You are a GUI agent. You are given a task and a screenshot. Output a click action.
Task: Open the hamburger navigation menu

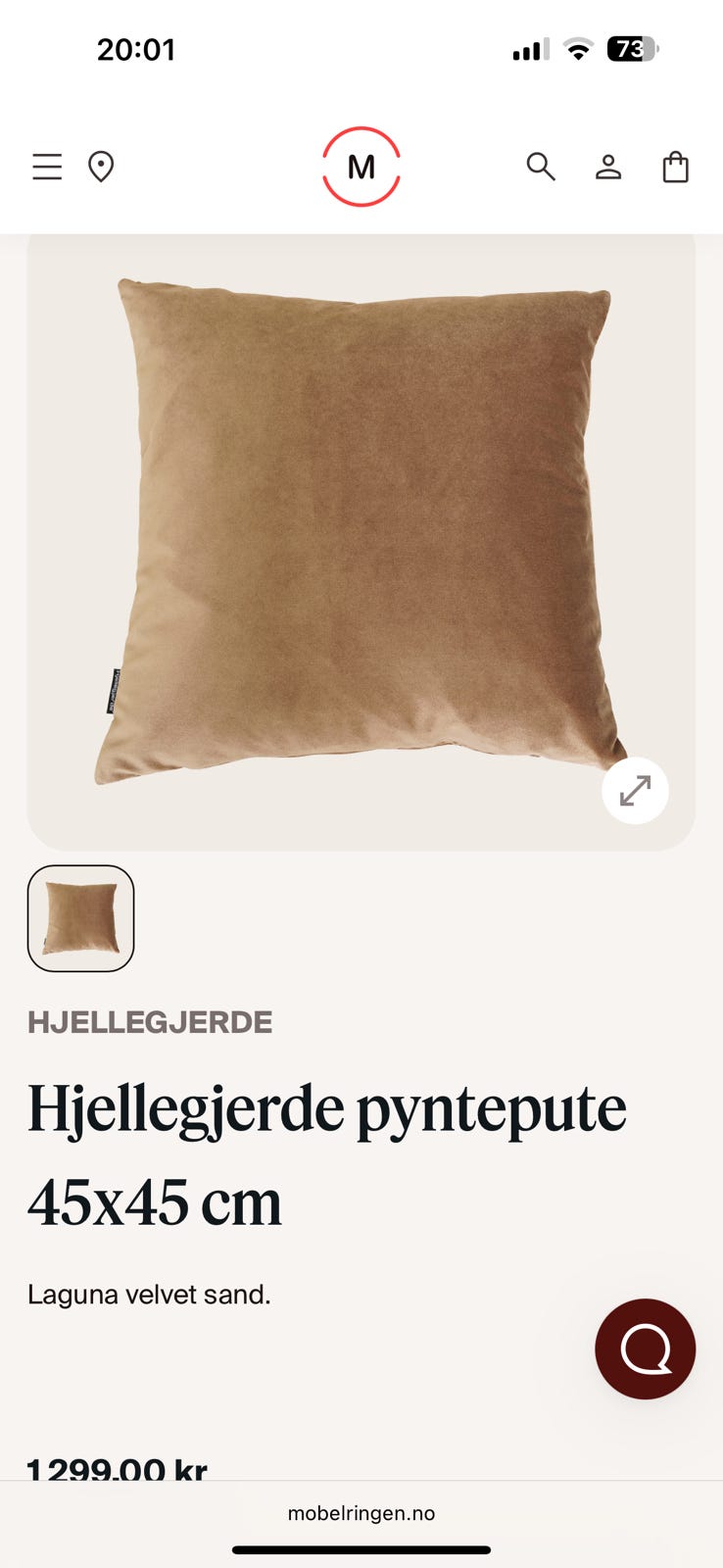click(46, 167)
